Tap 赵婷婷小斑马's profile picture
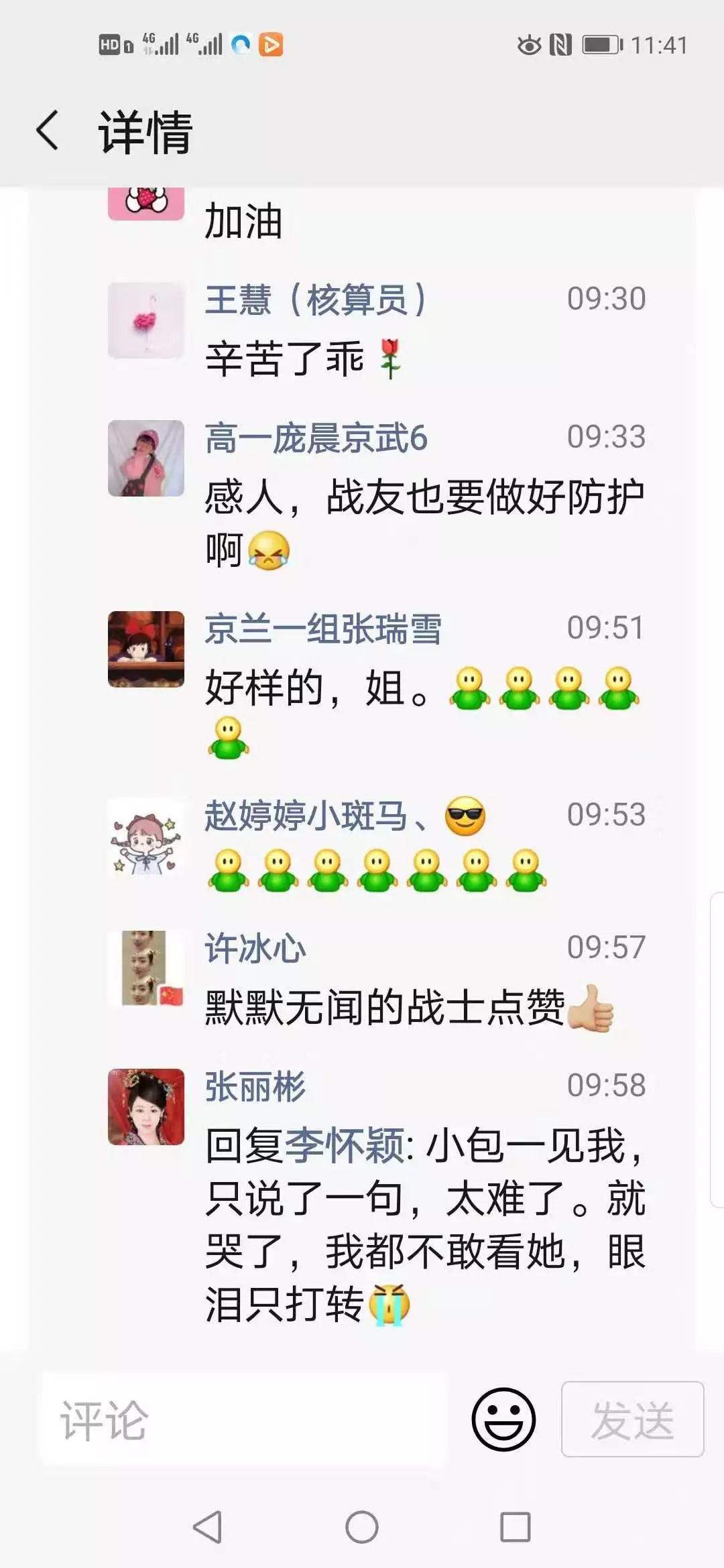The width and height of the screenshot is (724, 1568). tap(146, 836)
